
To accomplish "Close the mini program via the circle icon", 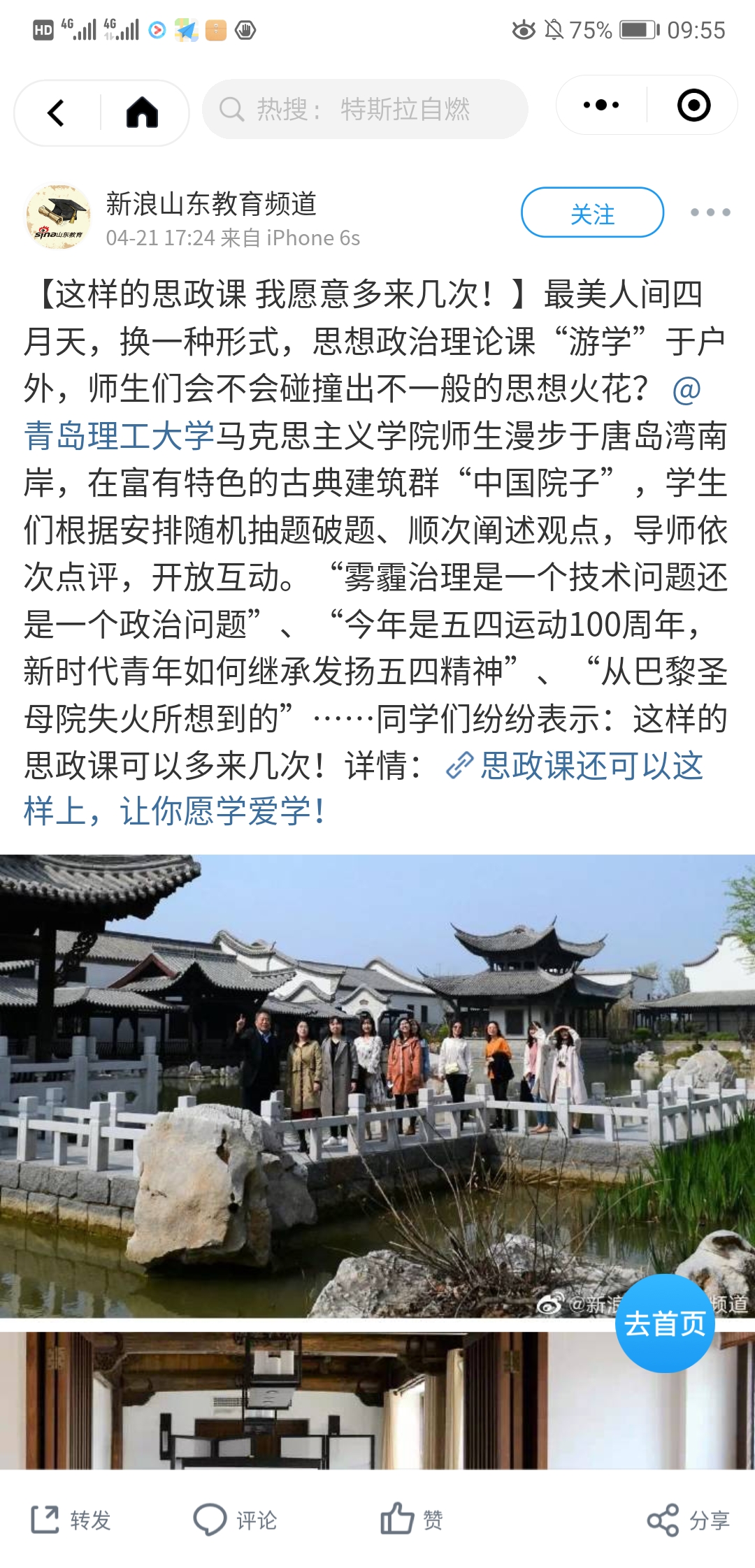I will tap(693, 106).
